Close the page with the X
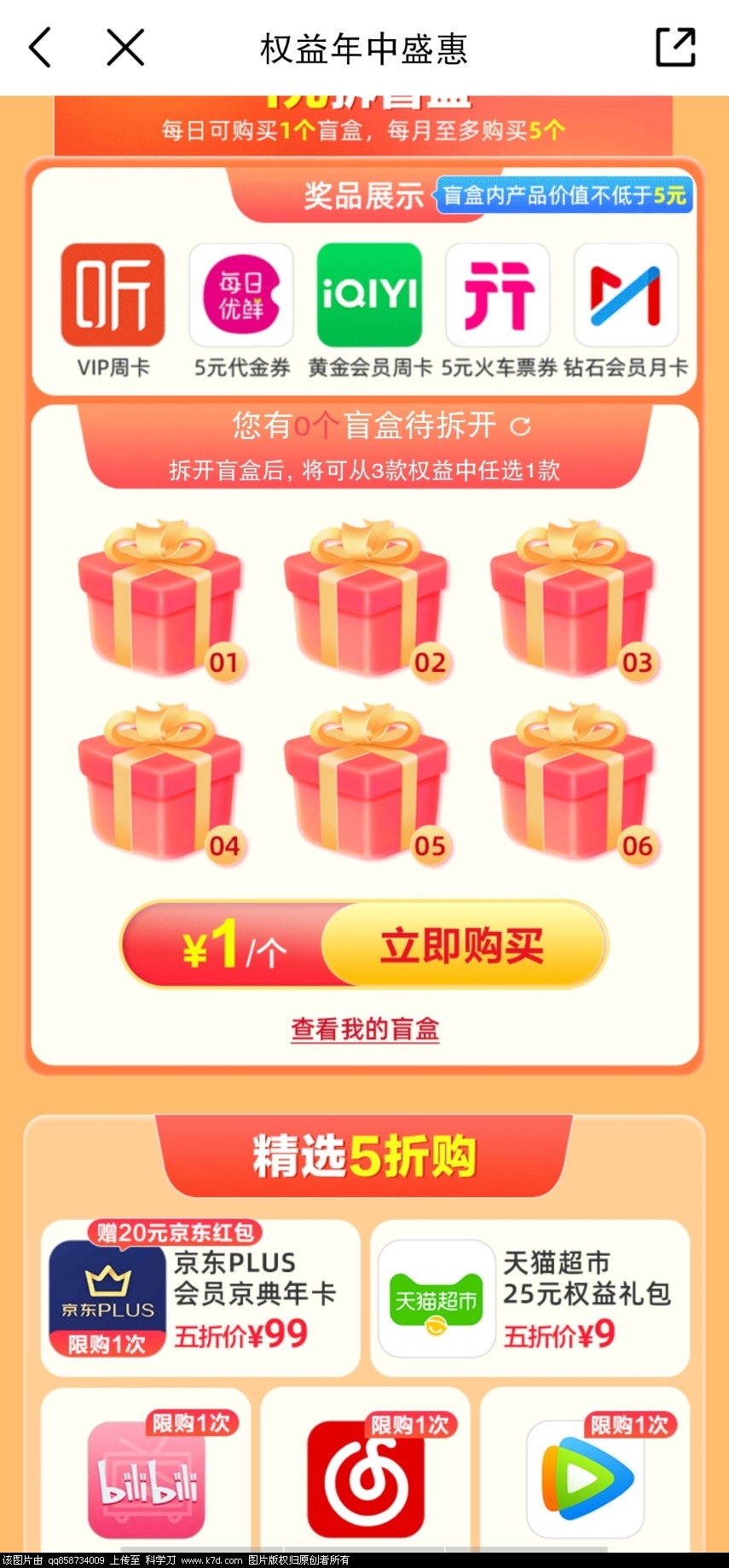This screenshot has height=1568, width=729. click(x=125, y=47)
